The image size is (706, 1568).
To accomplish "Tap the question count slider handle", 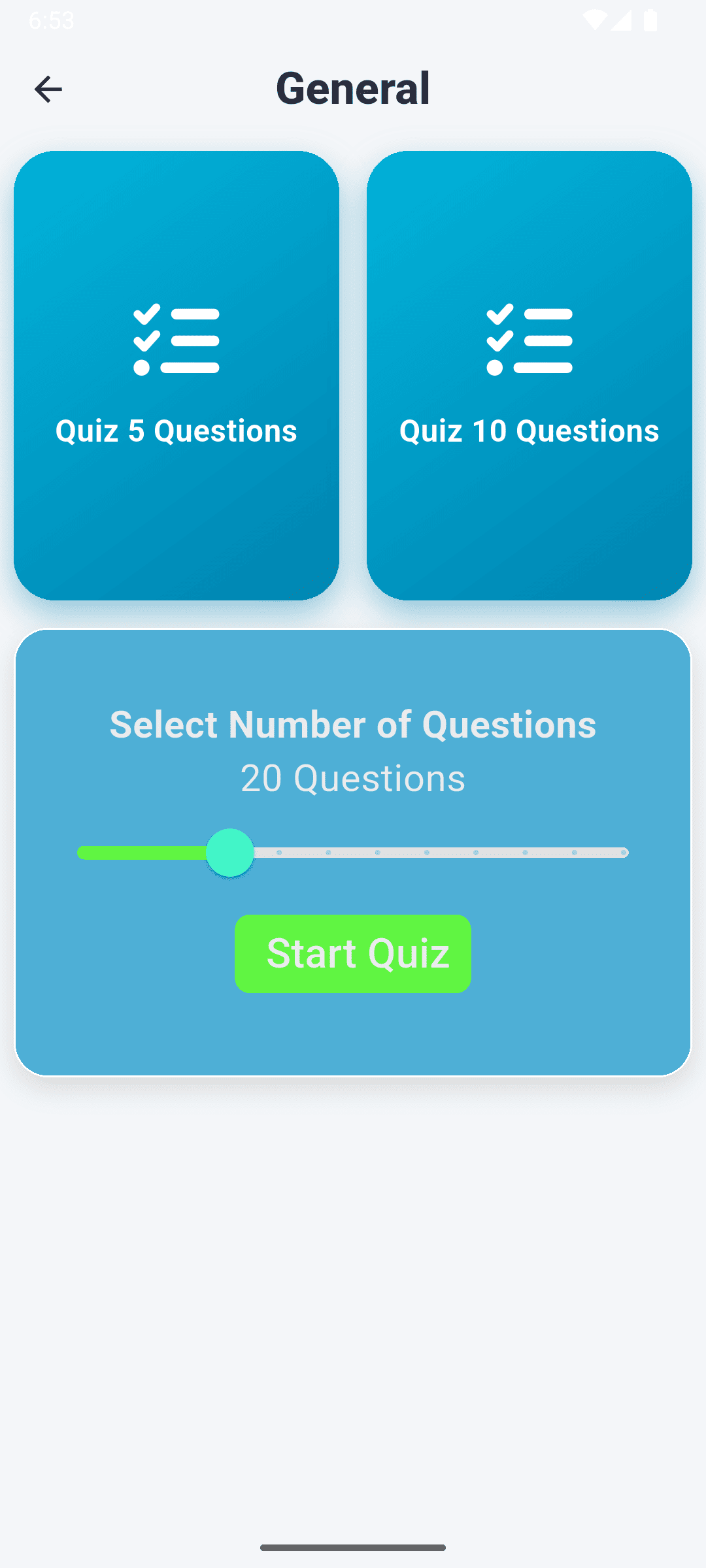I will [230, 853].
